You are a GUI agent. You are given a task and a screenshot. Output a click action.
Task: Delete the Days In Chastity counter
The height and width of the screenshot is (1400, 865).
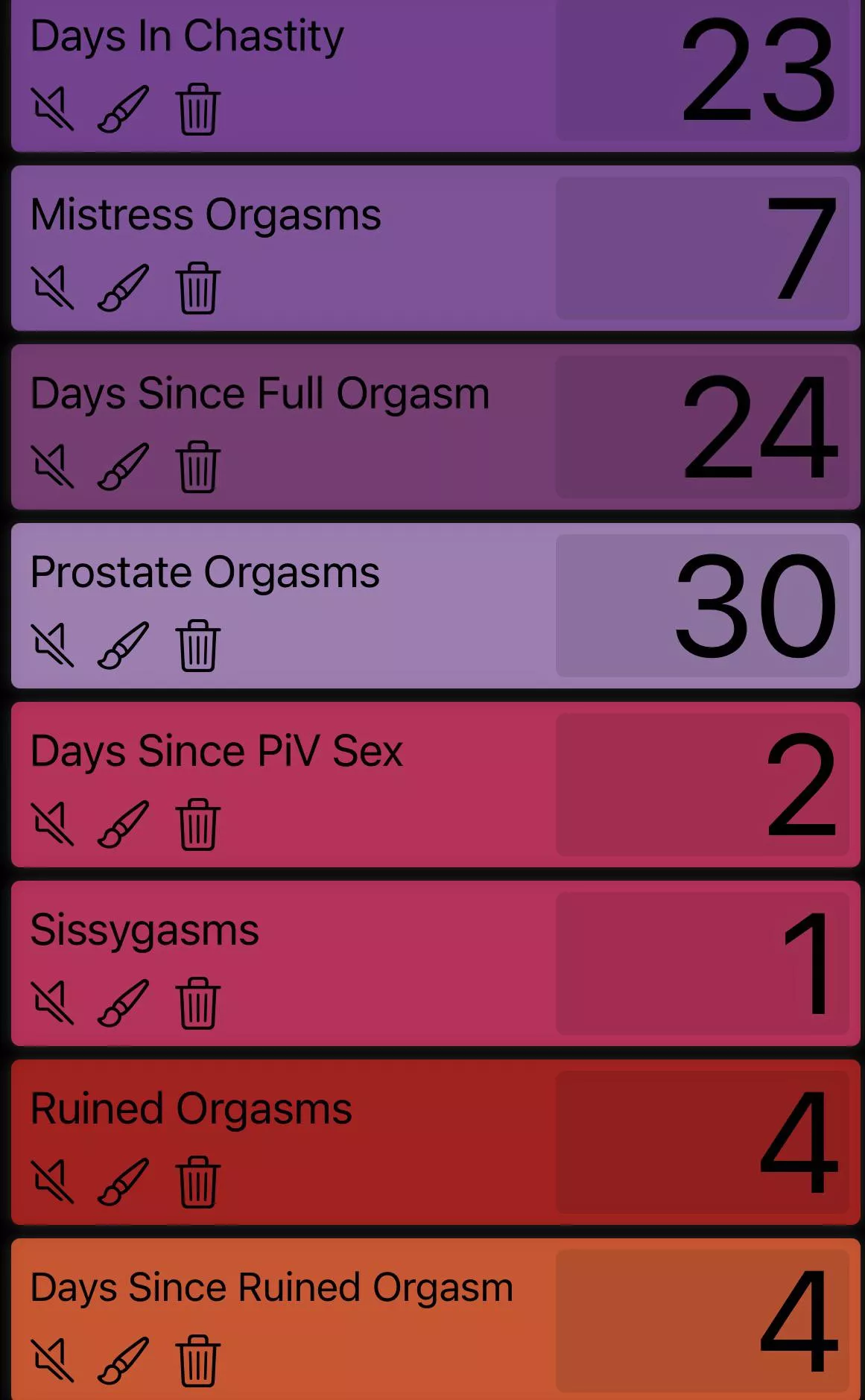[x=197, y=110]
